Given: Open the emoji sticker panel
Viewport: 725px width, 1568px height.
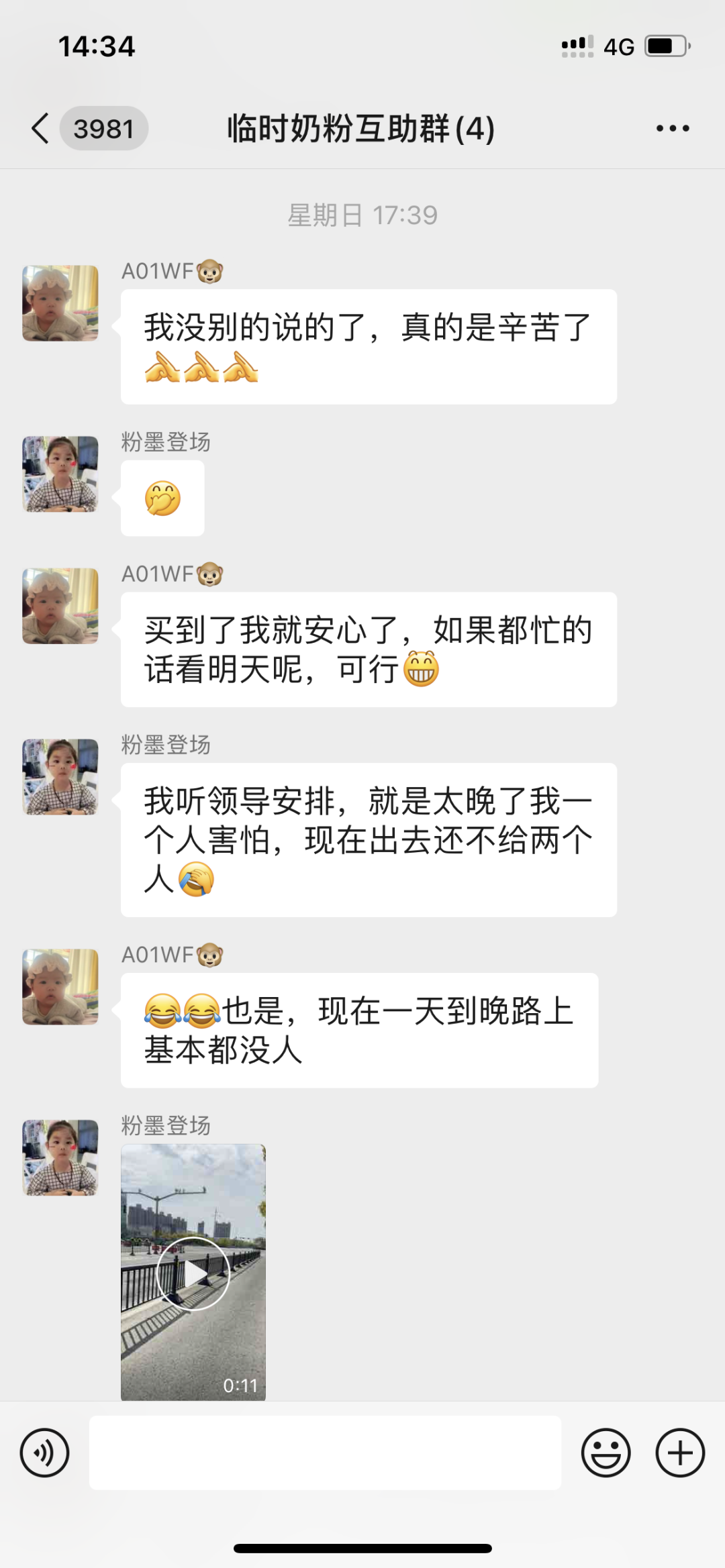Looking at the screenshot, I should tap(606, 1453).
